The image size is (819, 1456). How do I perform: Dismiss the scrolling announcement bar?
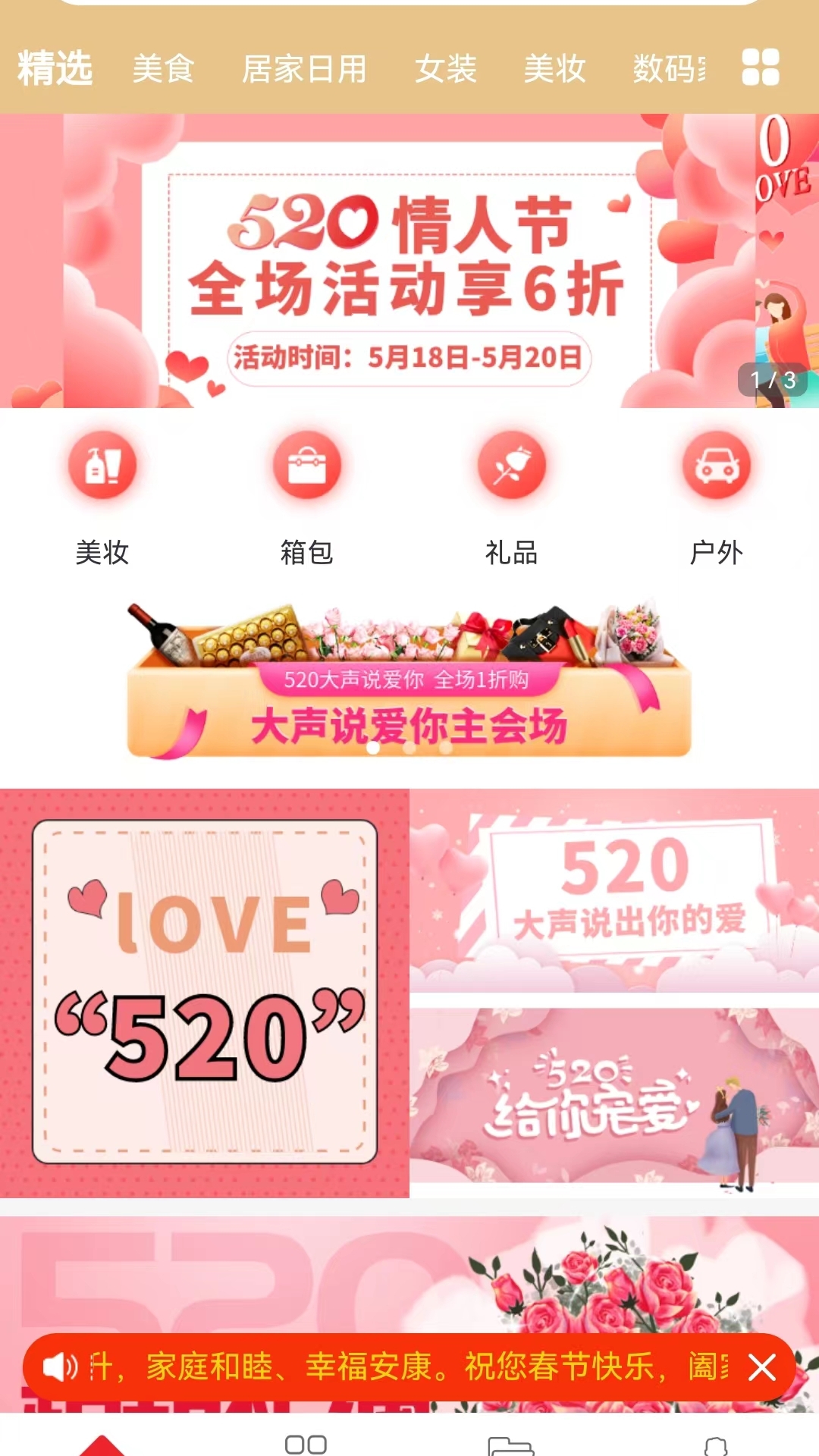761,1367
